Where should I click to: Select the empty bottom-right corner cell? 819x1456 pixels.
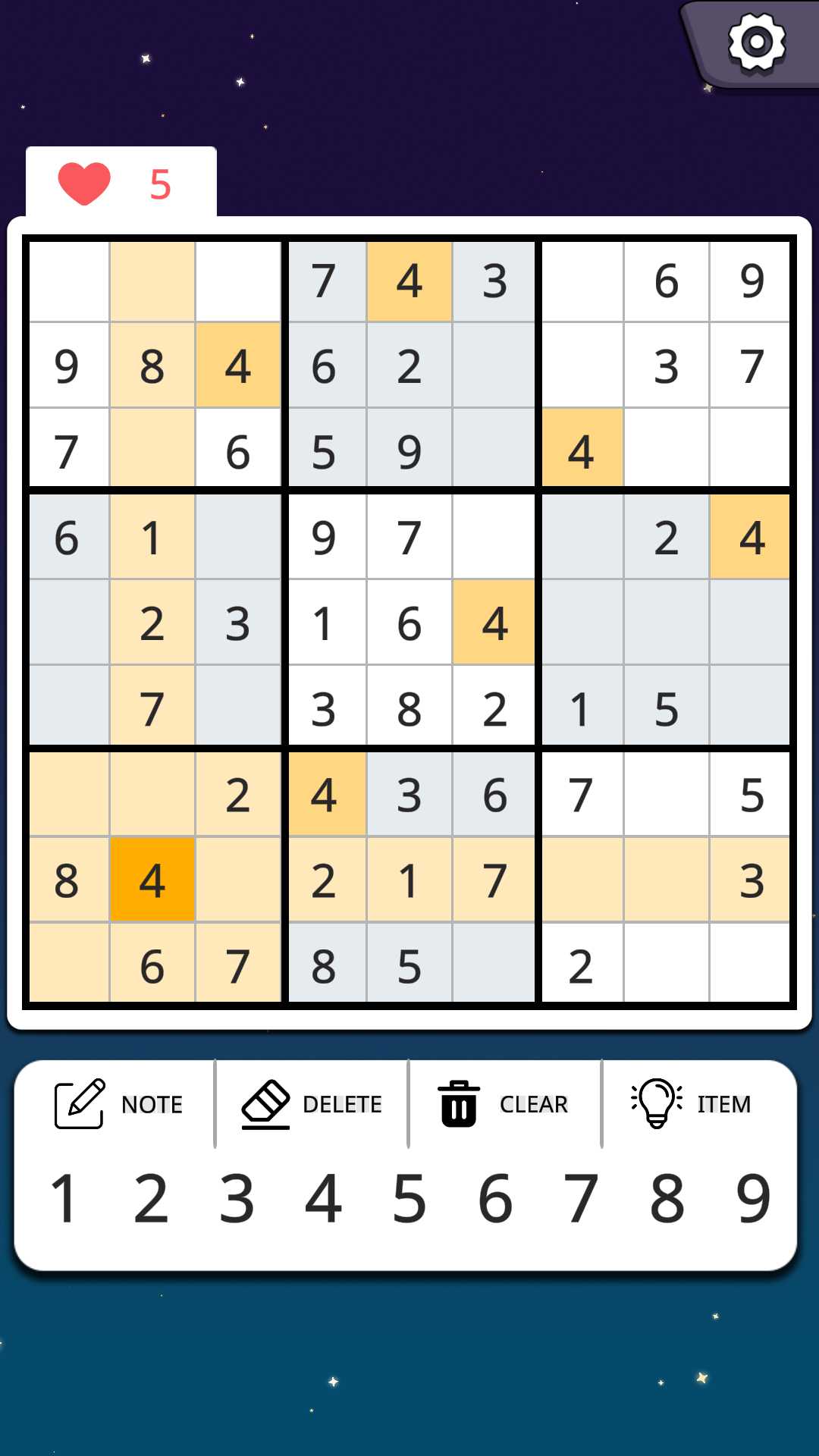coord(750,963)
